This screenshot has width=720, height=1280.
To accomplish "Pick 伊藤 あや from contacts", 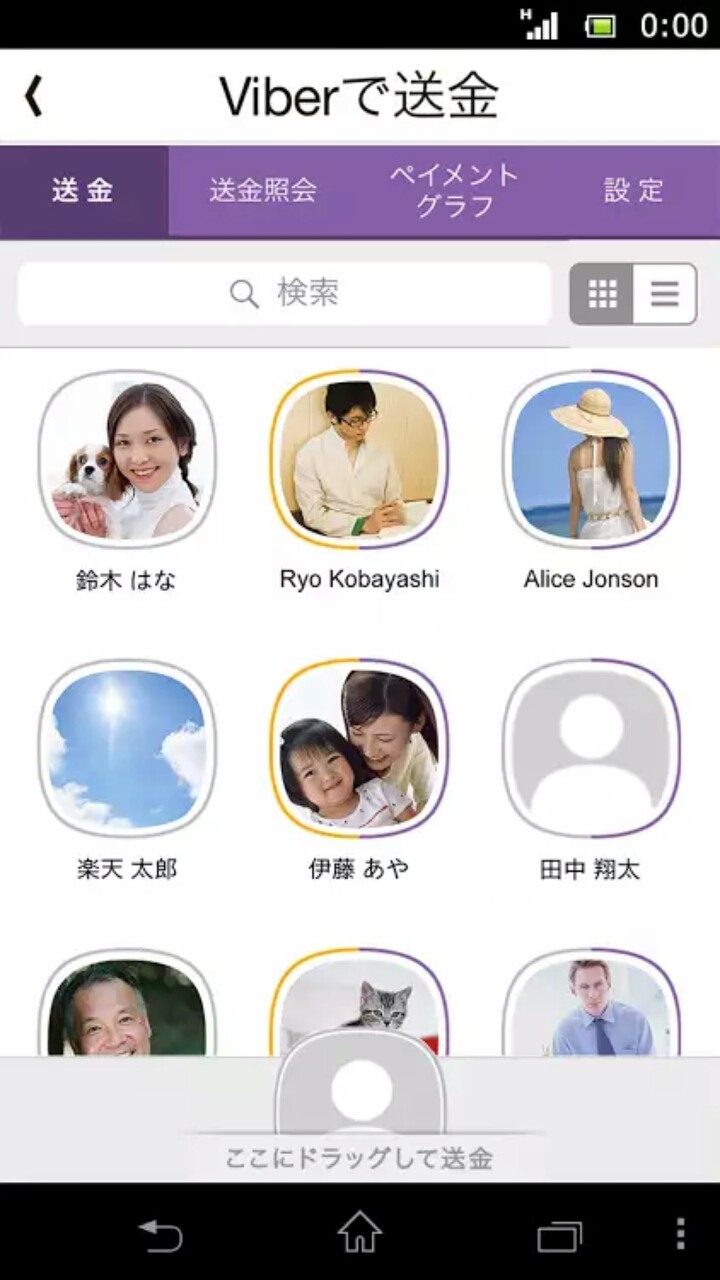I will tap(359, 748).
